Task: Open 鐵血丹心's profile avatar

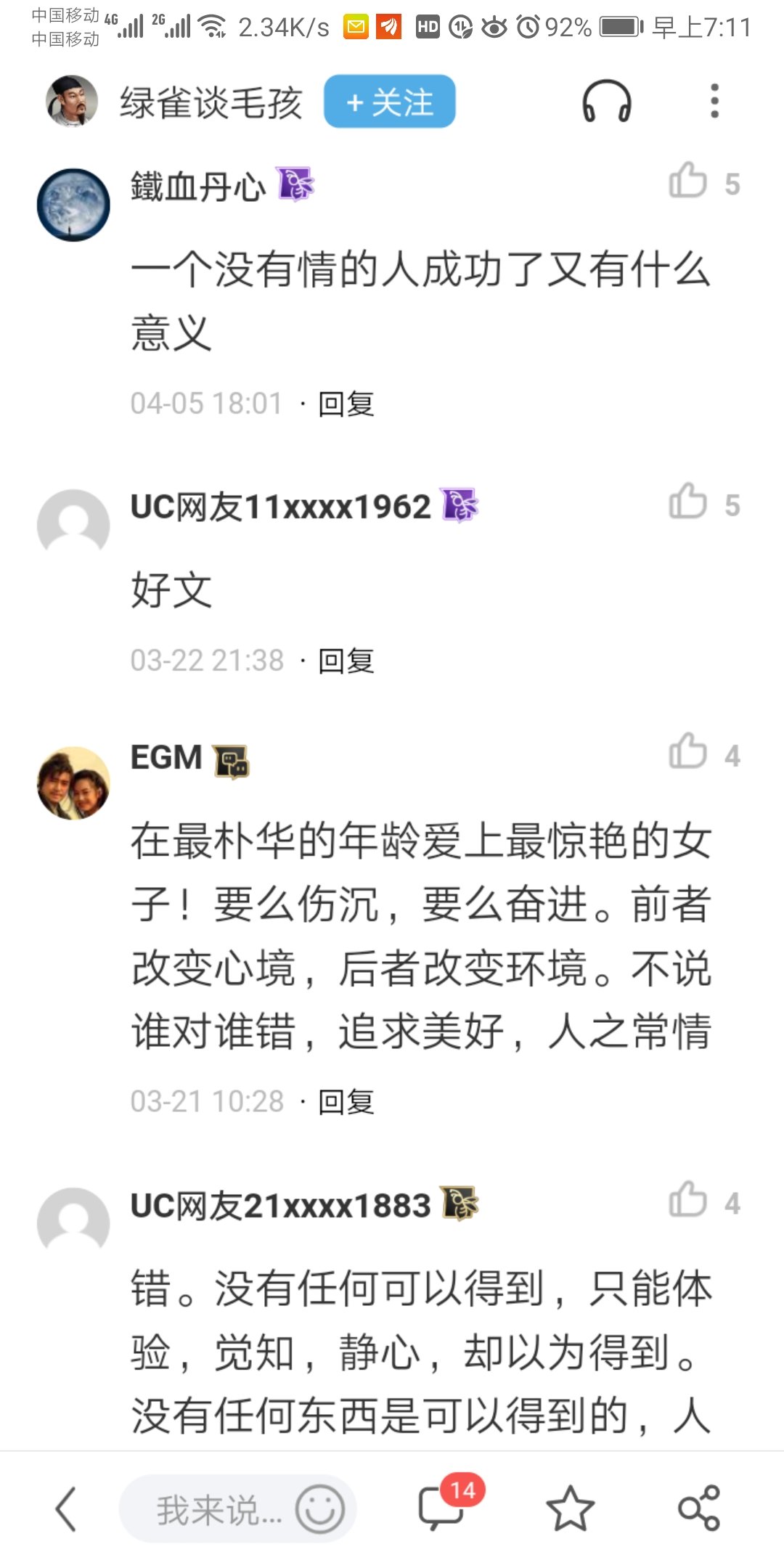Action: pyautogui.click(x=73, y=205)
